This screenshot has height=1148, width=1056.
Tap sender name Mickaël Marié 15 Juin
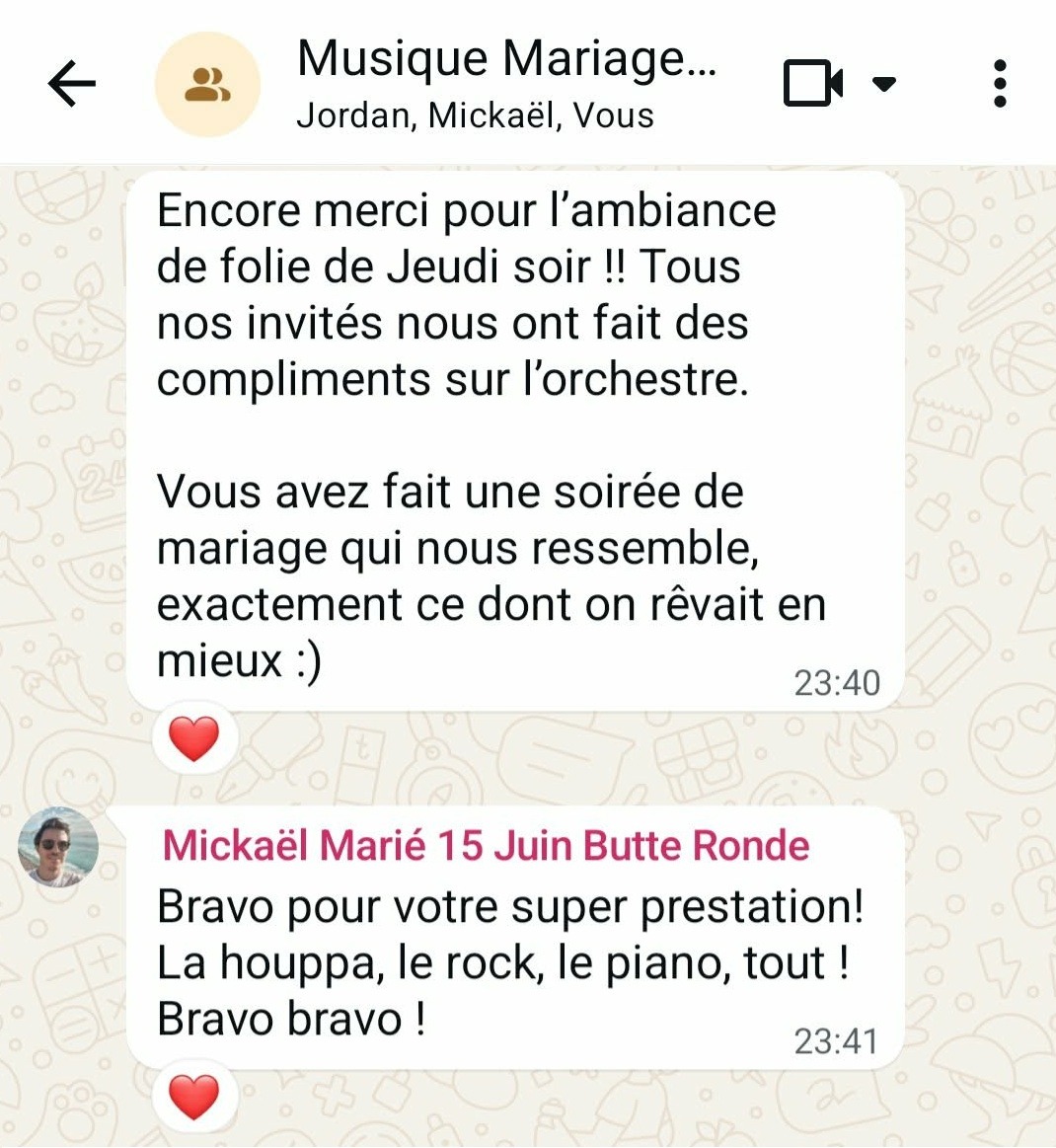(x=486, y=846)
